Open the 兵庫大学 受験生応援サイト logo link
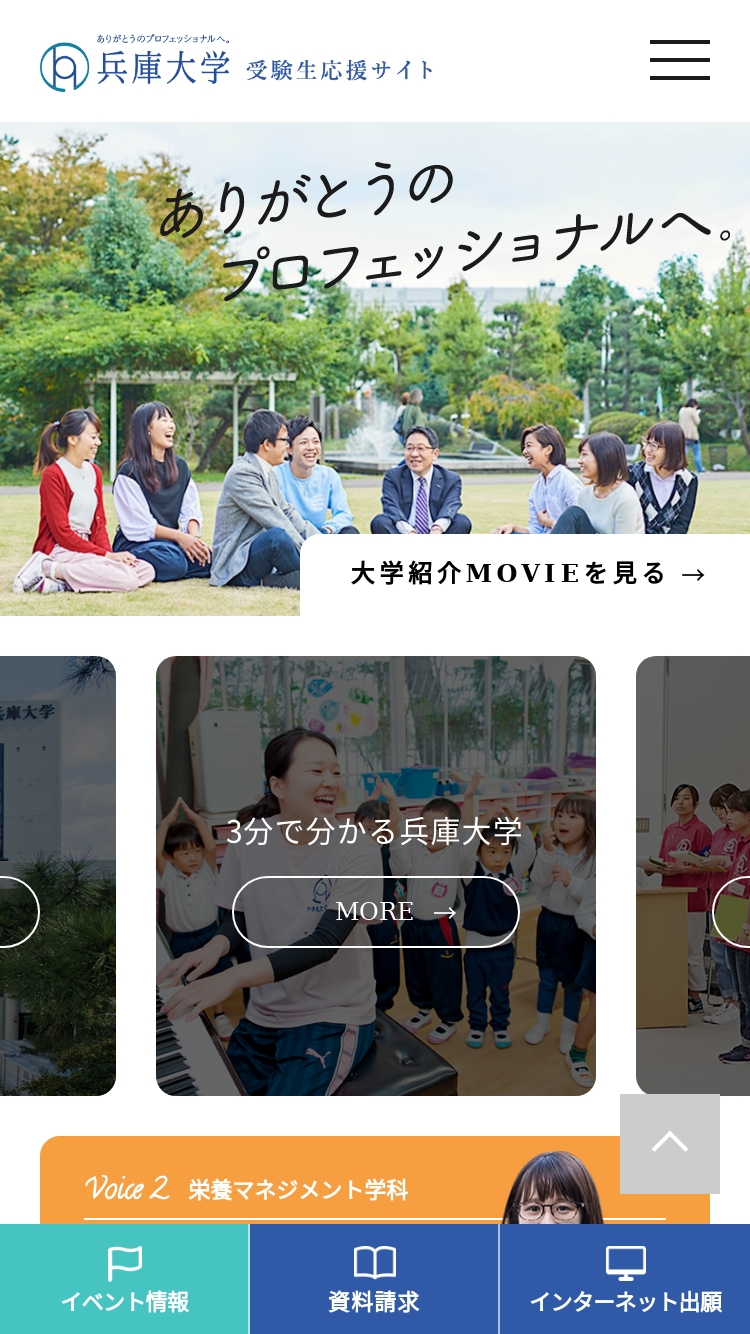The width and height of the screenshot is (750, 1334). (237, 66)
